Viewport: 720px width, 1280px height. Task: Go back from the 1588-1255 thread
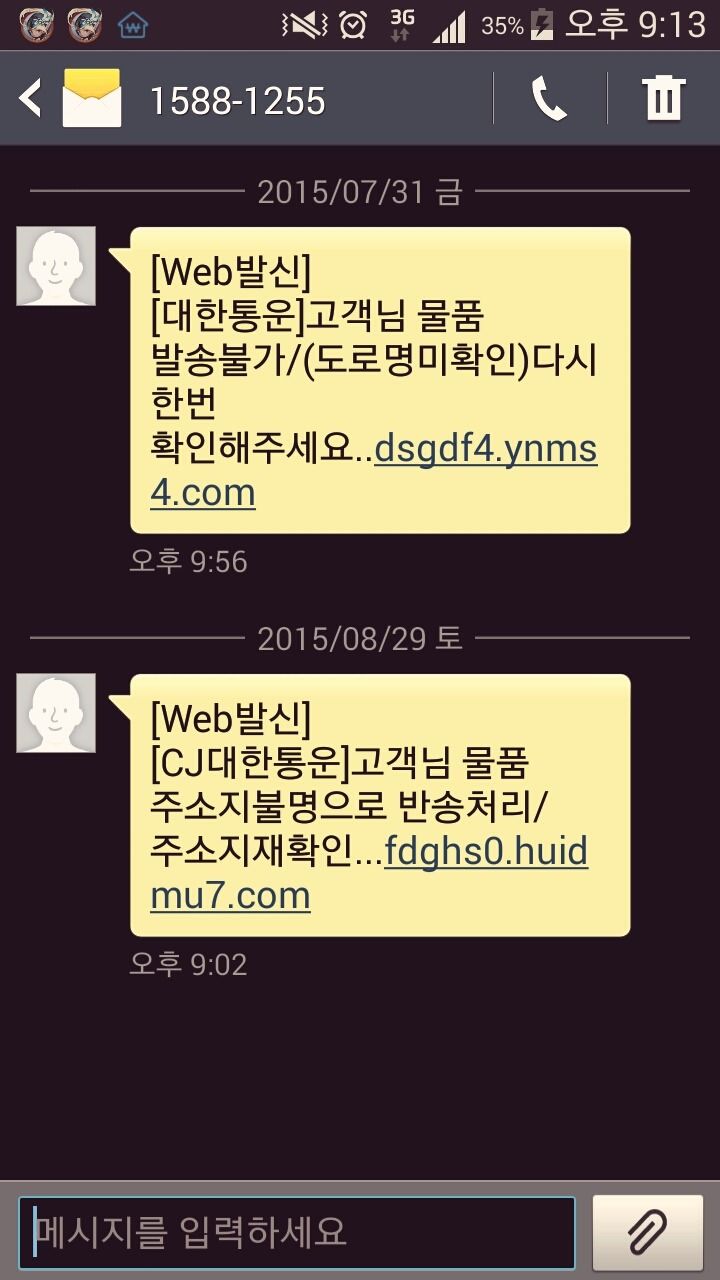[x=30, y=99]
